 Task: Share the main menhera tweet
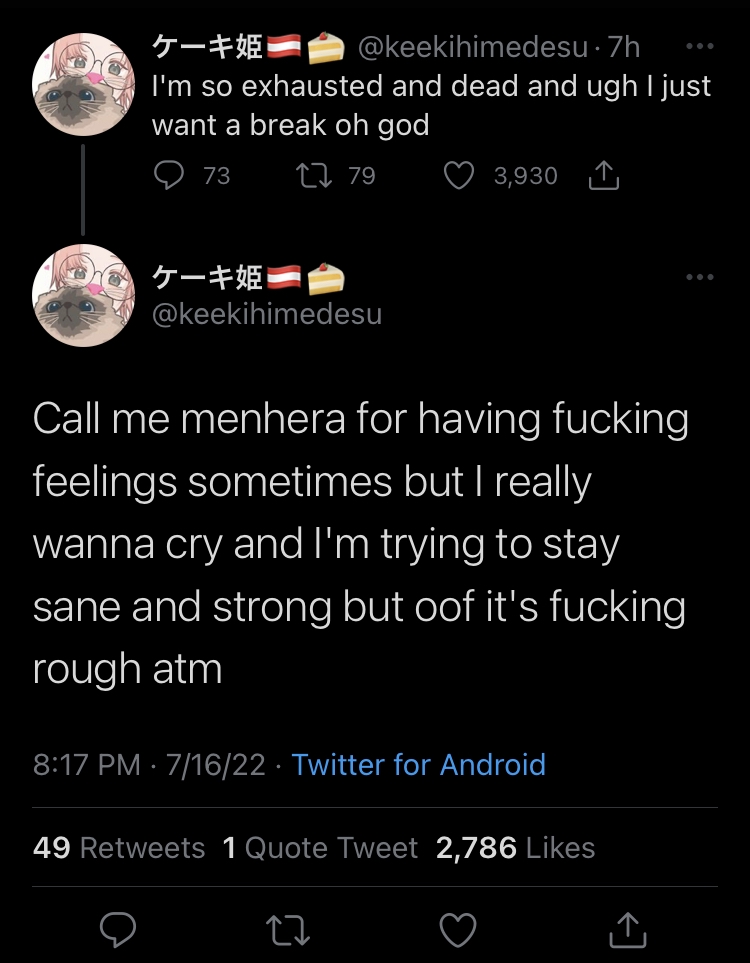pyautogui.click(x=629, y=930)
